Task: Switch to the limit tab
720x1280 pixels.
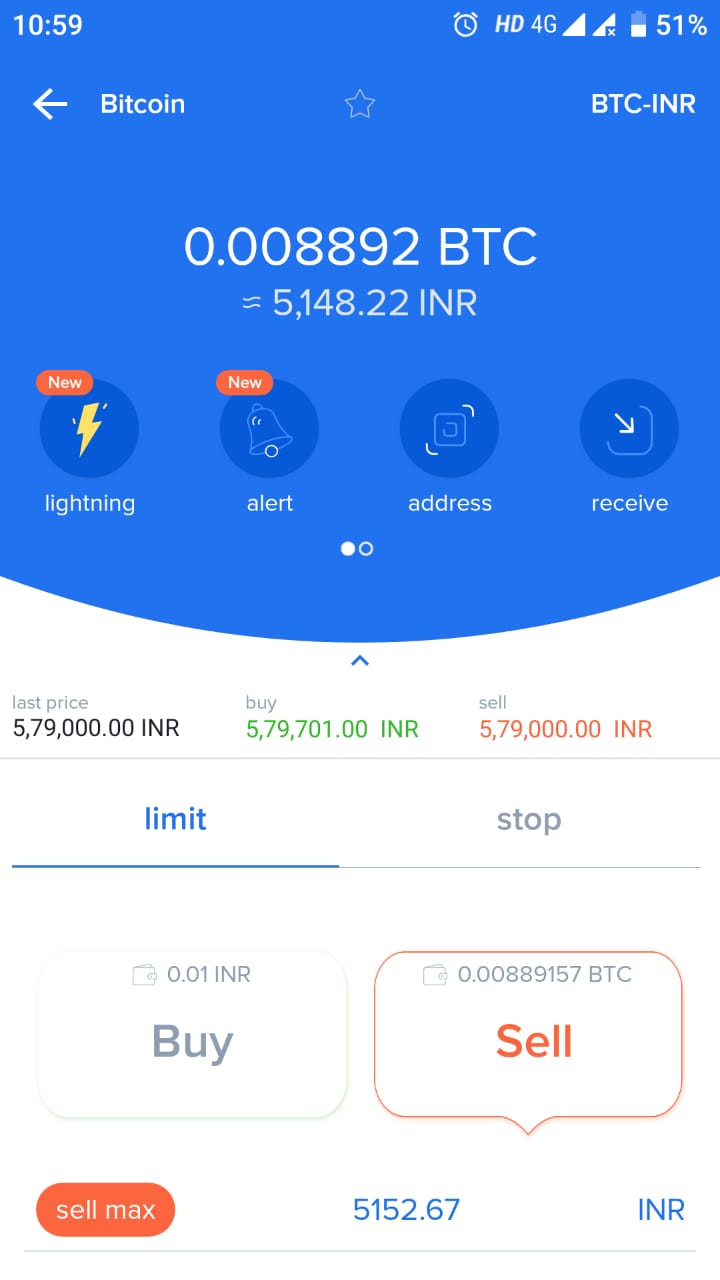Action: point(176,820)
